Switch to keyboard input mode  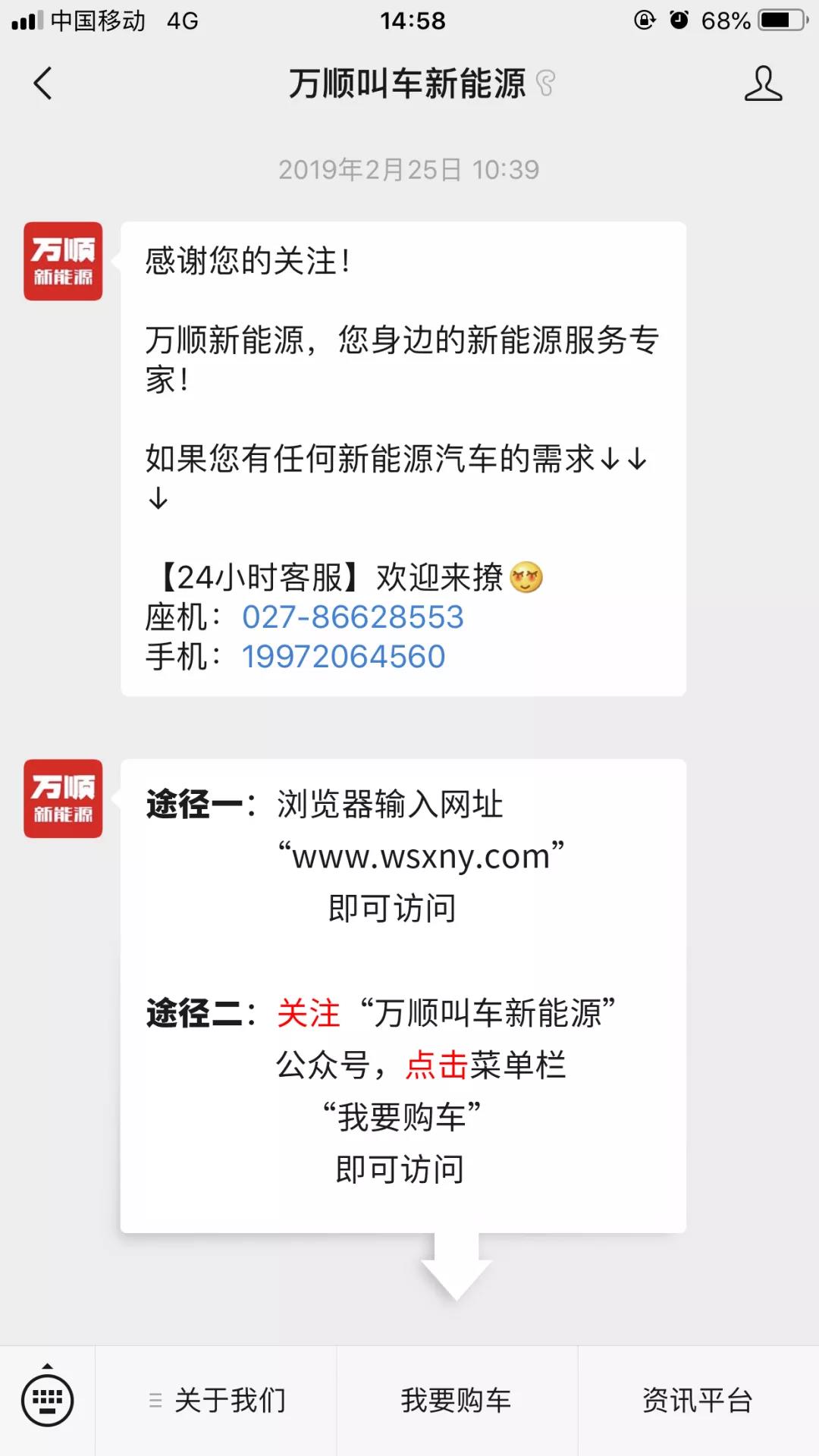pyautogui.click(x=47, y=1400)
